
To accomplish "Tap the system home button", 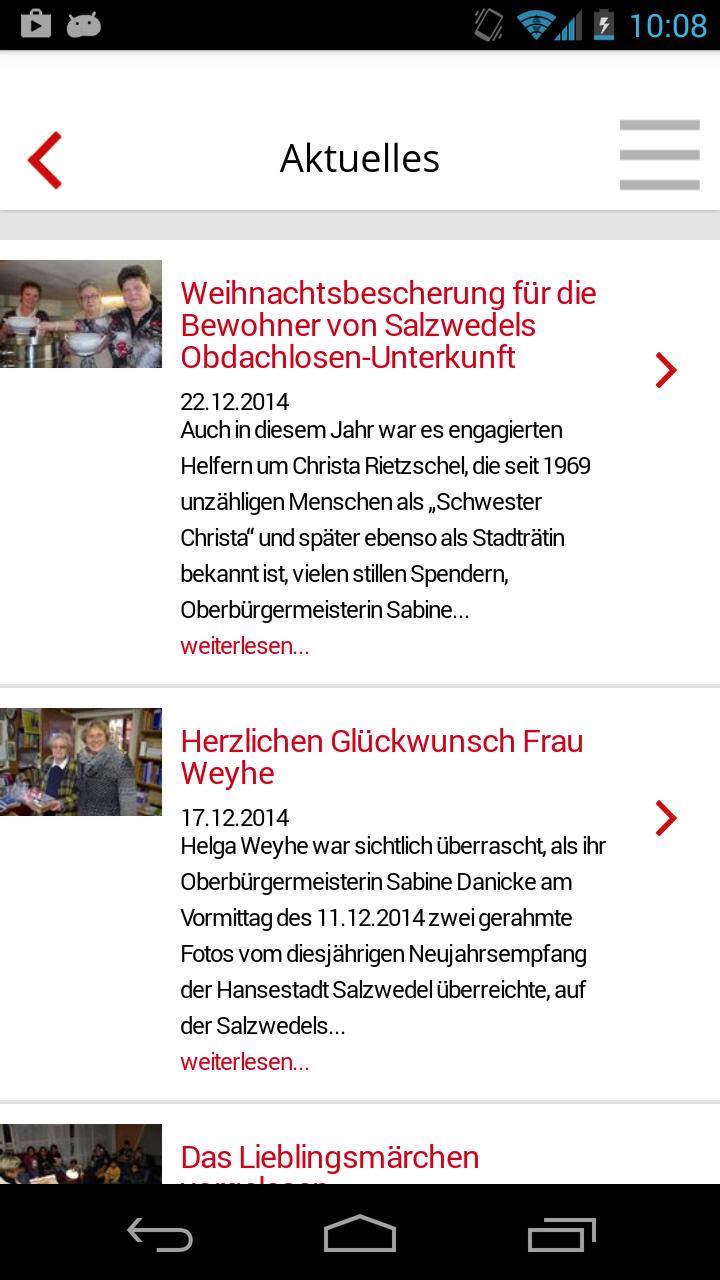I will 360,1233.
